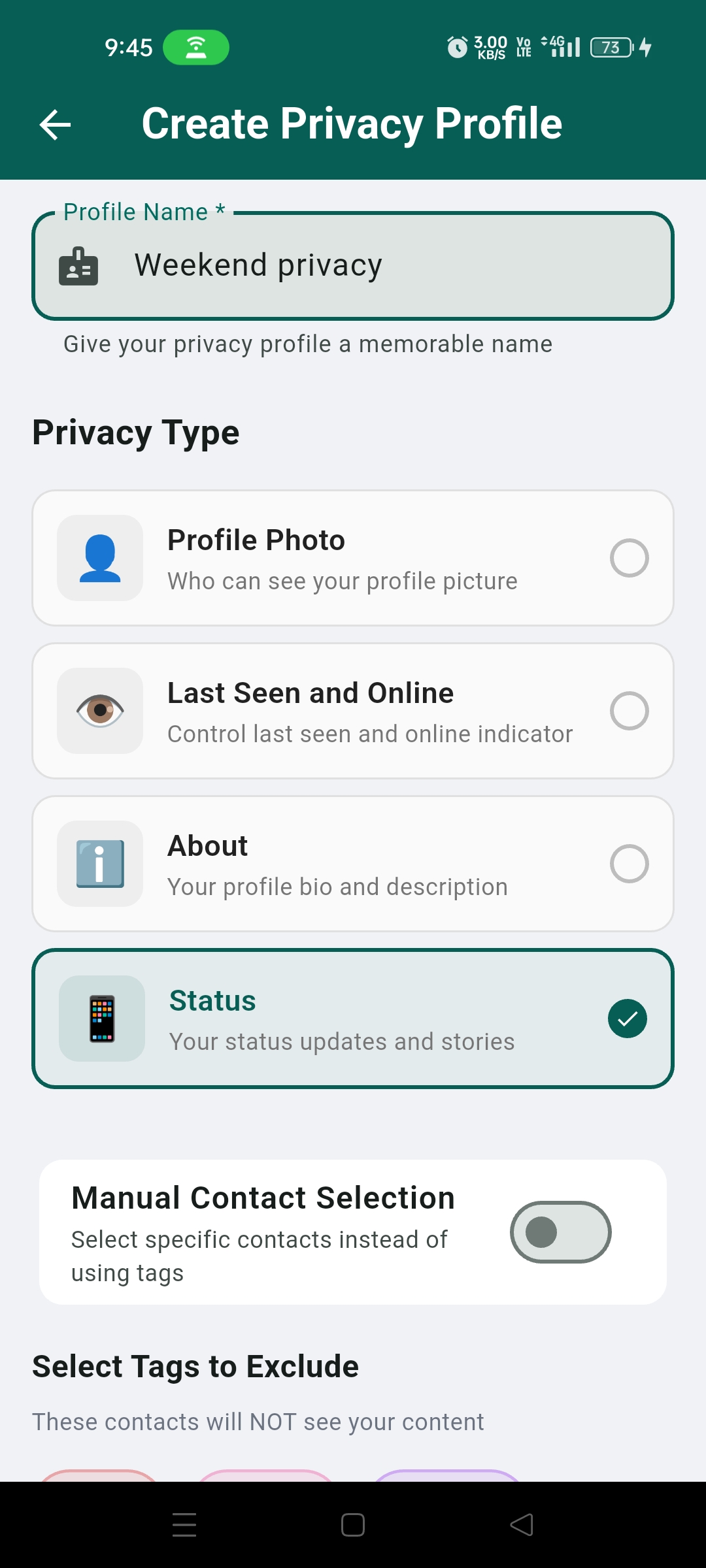706x1568 pixels.
Task: Click the info icon next to About
Action: point(99,864)
